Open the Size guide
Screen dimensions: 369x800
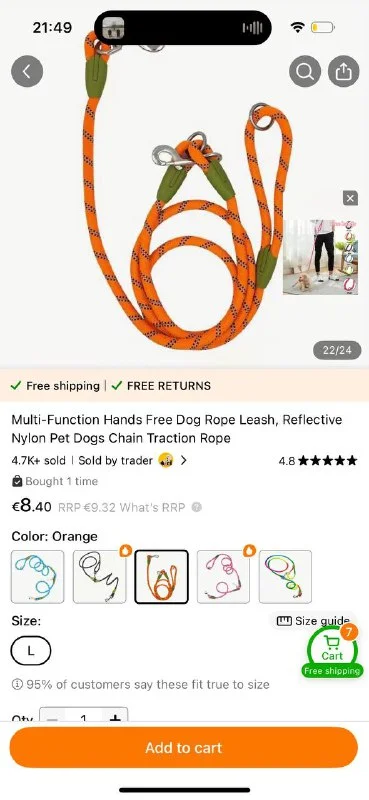tap(313, 621)
